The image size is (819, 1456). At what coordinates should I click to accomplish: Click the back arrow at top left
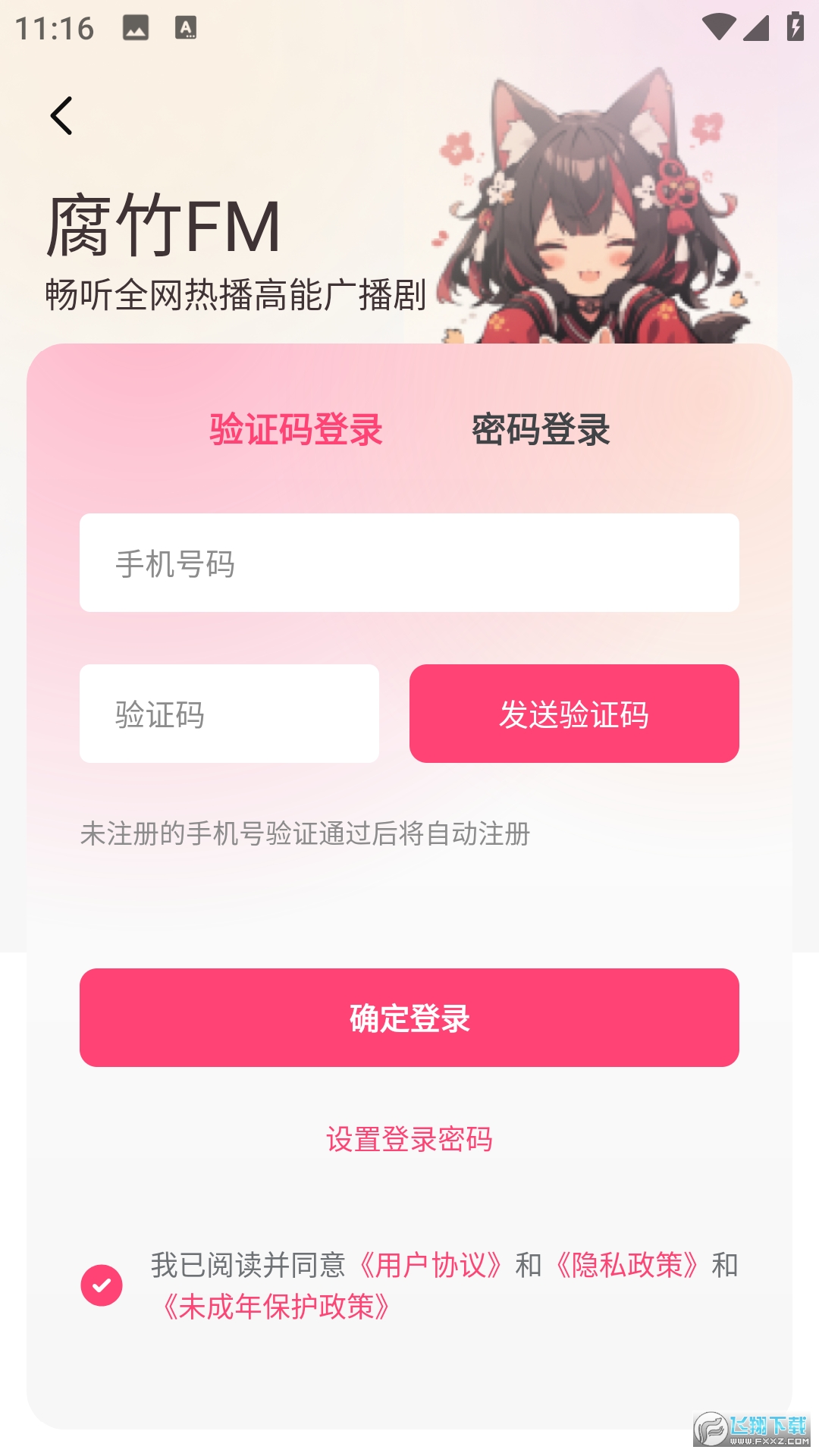click(x=61, y=114)
